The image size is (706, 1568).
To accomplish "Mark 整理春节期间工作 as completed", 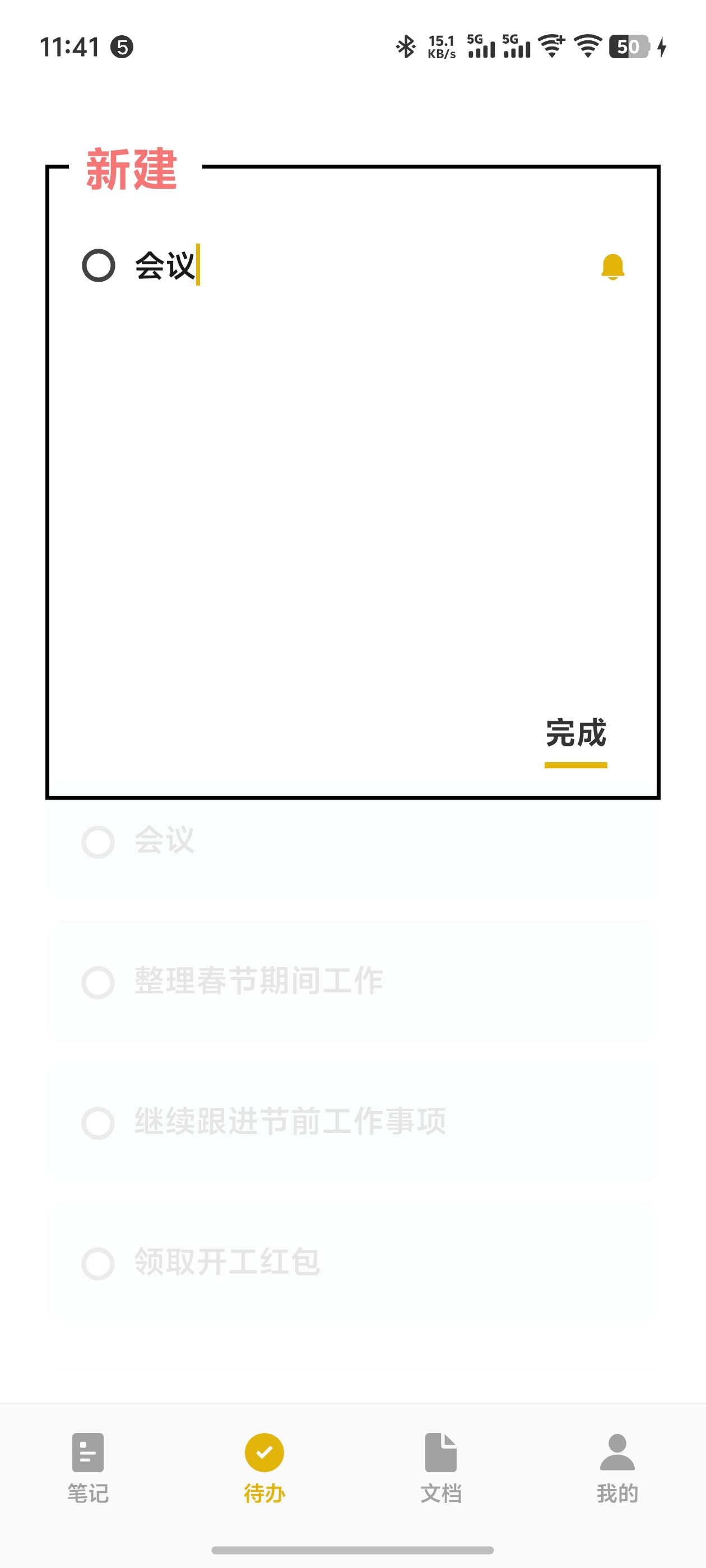I will pyautogui.click(x=98, y=982).
